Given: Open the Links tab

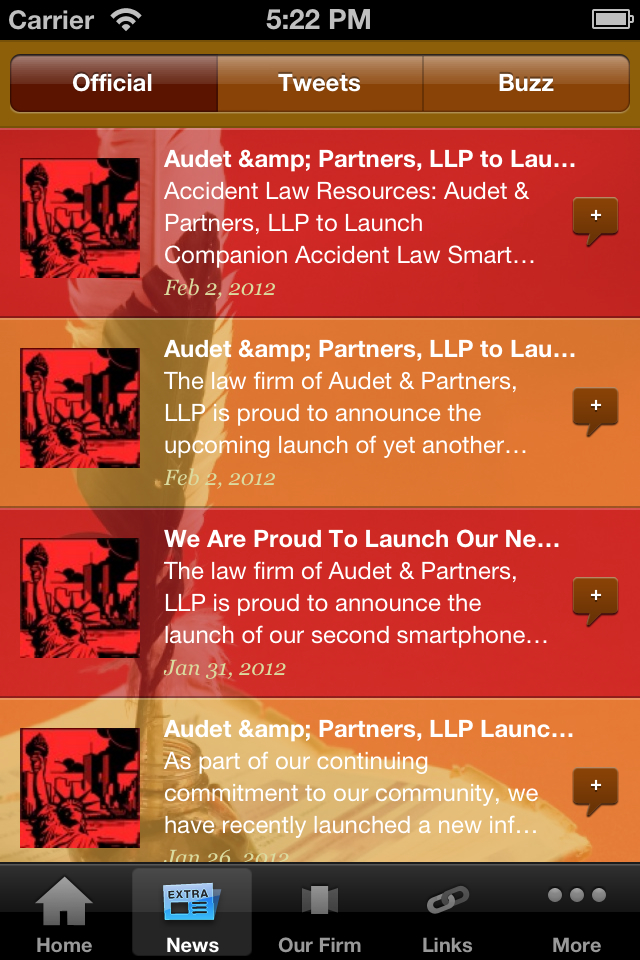Looking at the screenshot, I should (447, 915).
